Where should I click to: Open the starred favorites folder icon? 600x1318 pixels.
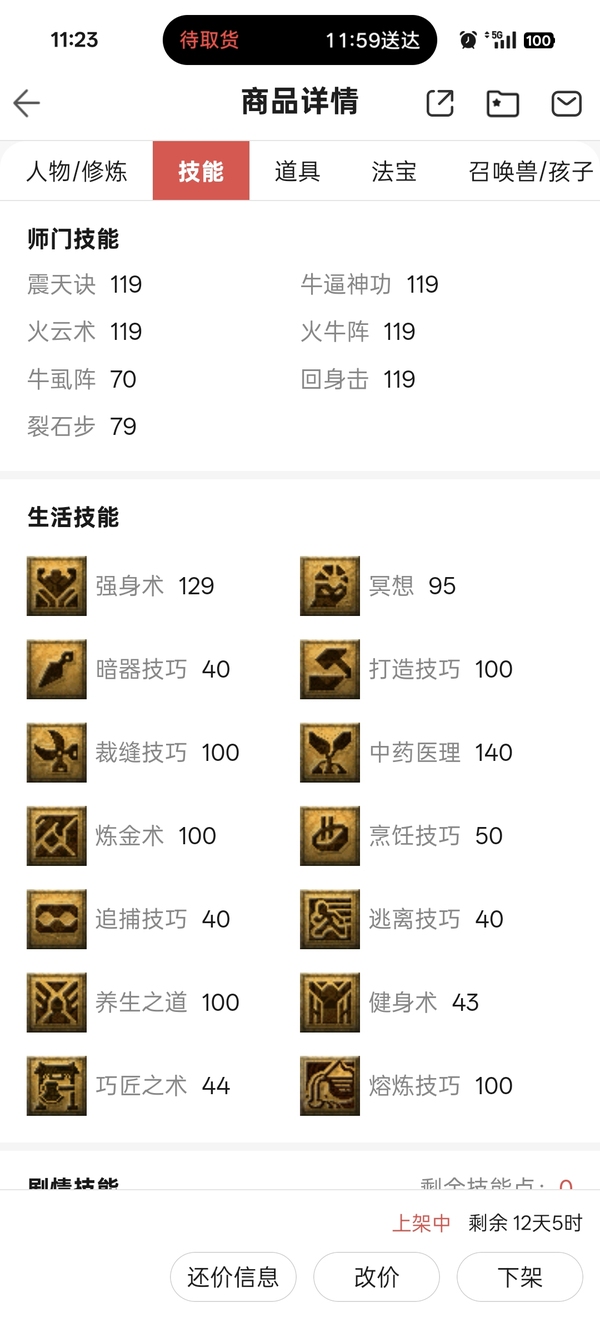tap(503, 103)
